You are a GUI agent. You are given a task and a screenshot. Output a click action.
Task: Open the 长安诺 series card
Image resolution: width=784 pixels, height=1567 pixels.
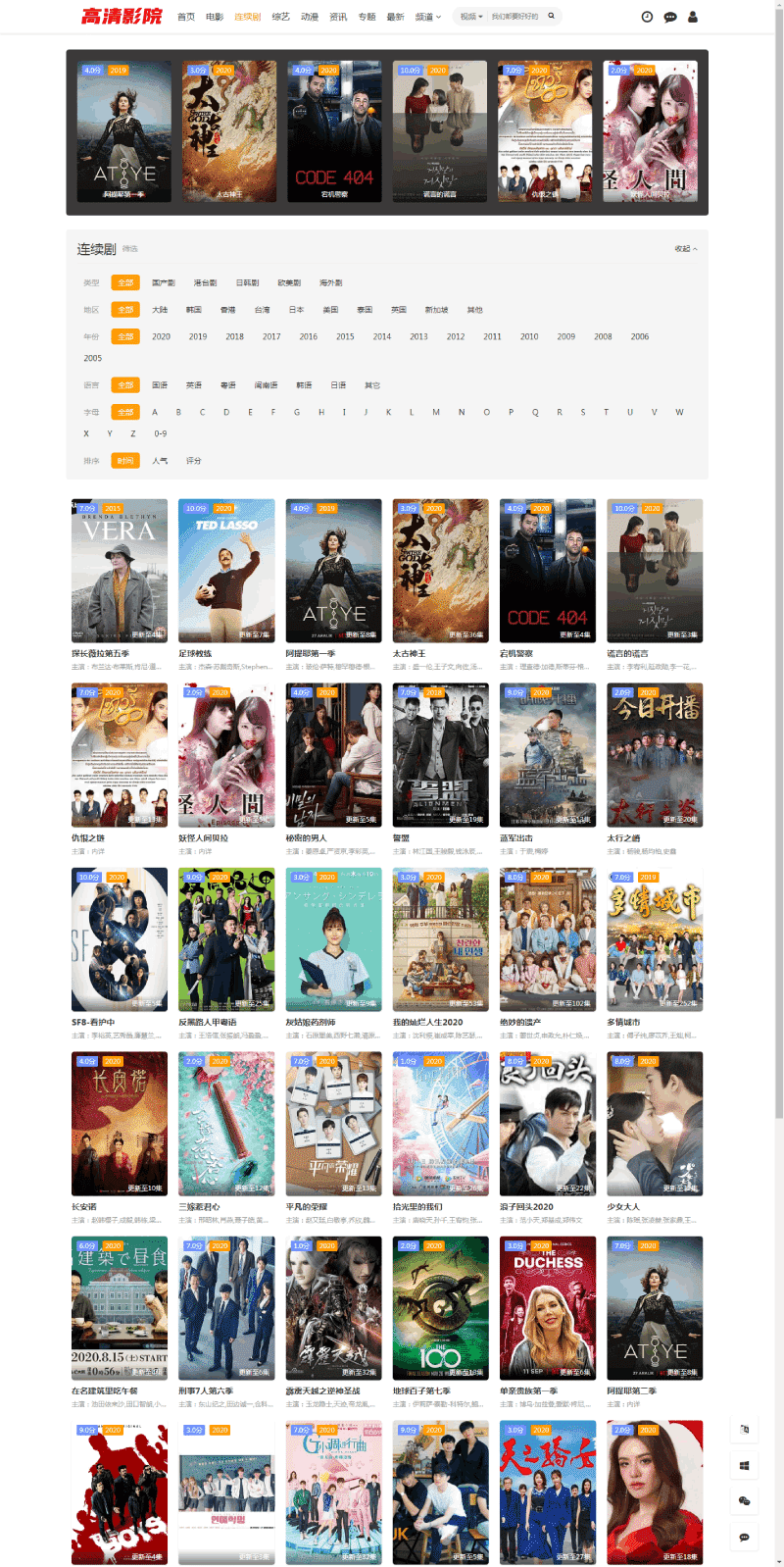(x=120, y=1123)
